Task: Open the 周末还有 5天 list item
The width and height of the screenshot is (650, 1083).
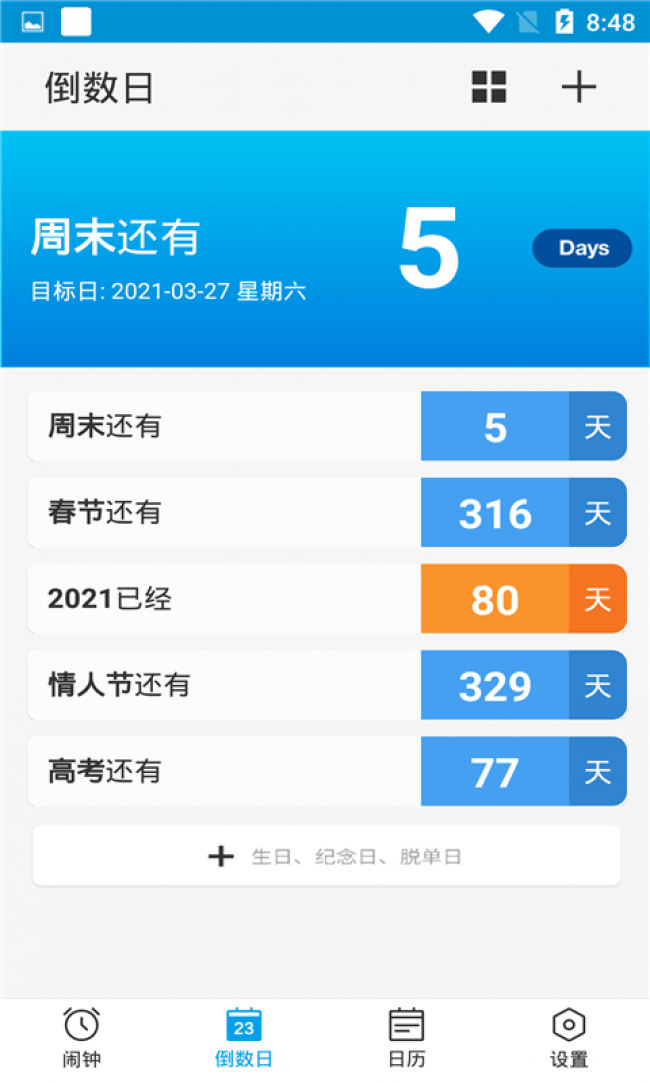Action: (x=327, y=426)
